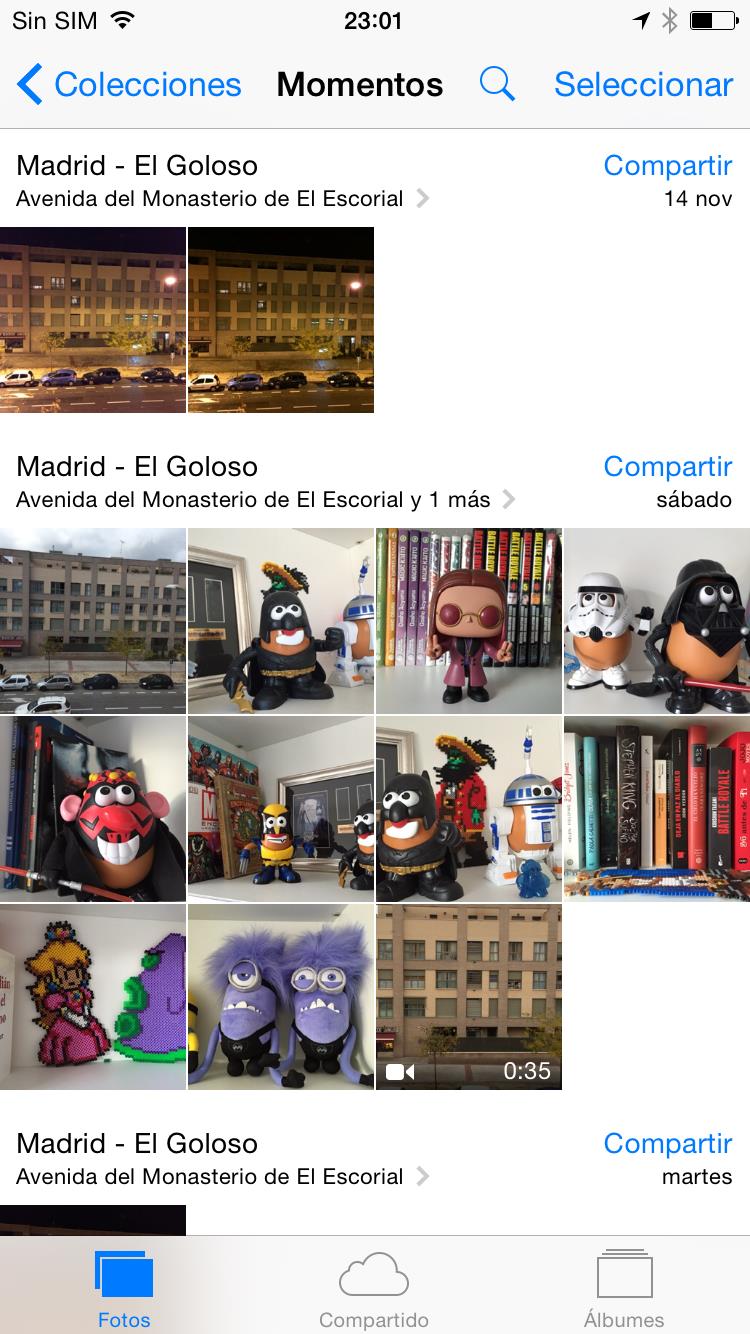Select the Fotos tab
The width and height of the screenshot is (750, 1334).
(124, 1290)
